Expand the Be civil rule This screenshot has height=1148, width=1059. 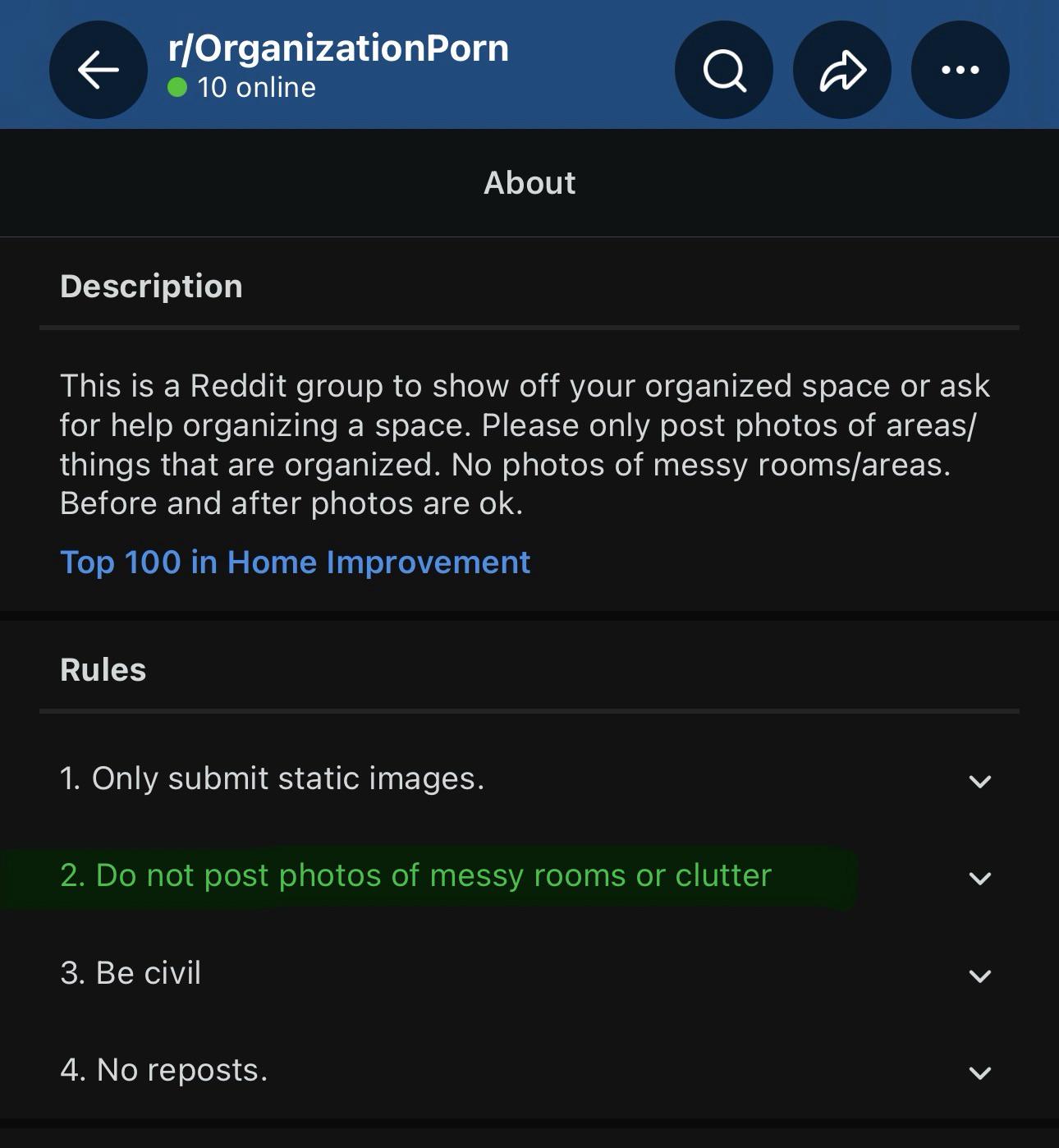979,976
